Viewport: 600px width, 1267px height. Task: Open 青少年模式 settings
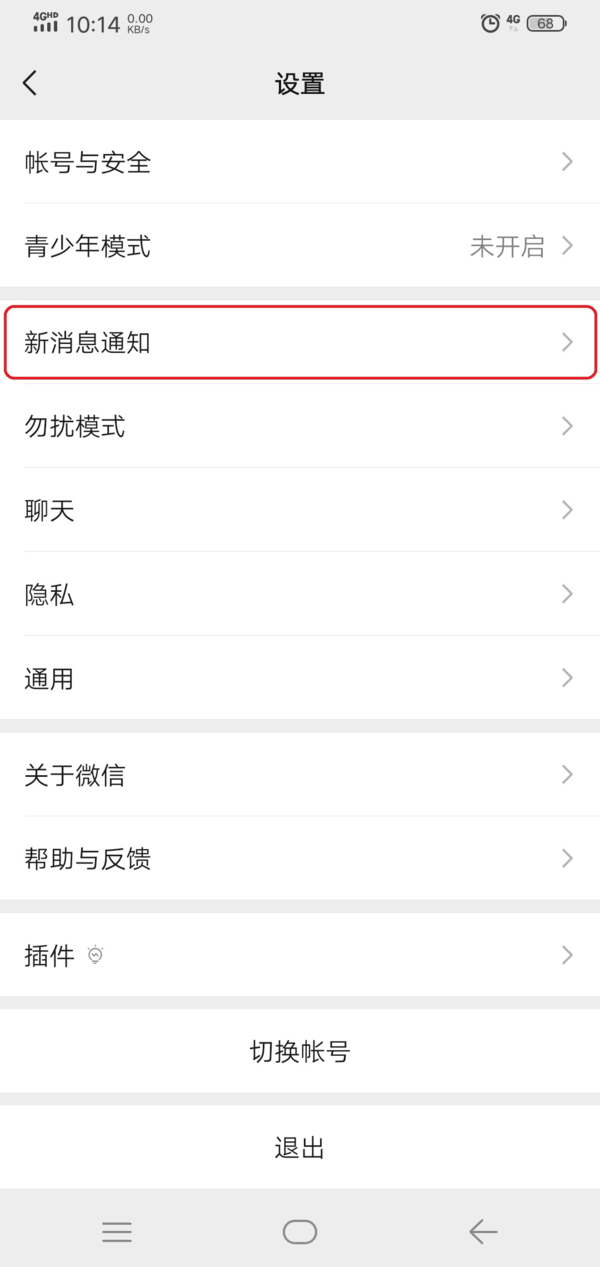coord(300,246)
